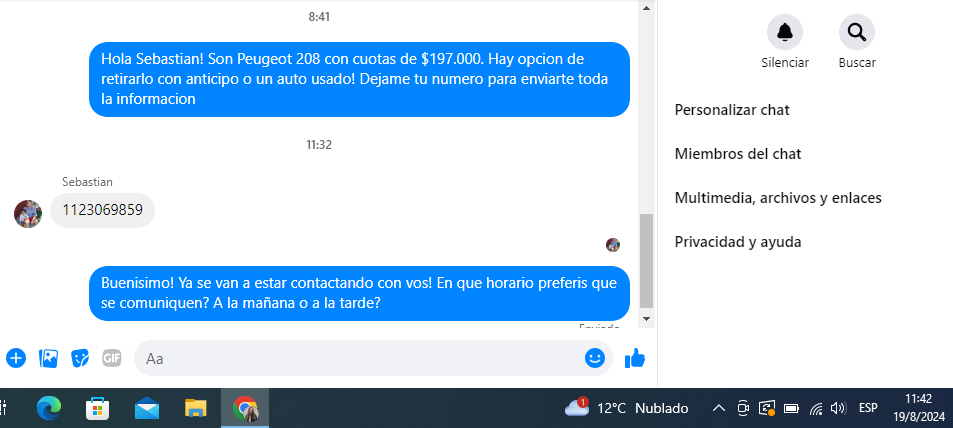
Task: Open Multimedia, archivos y enlaces
Action: click(x=778, y=198)
